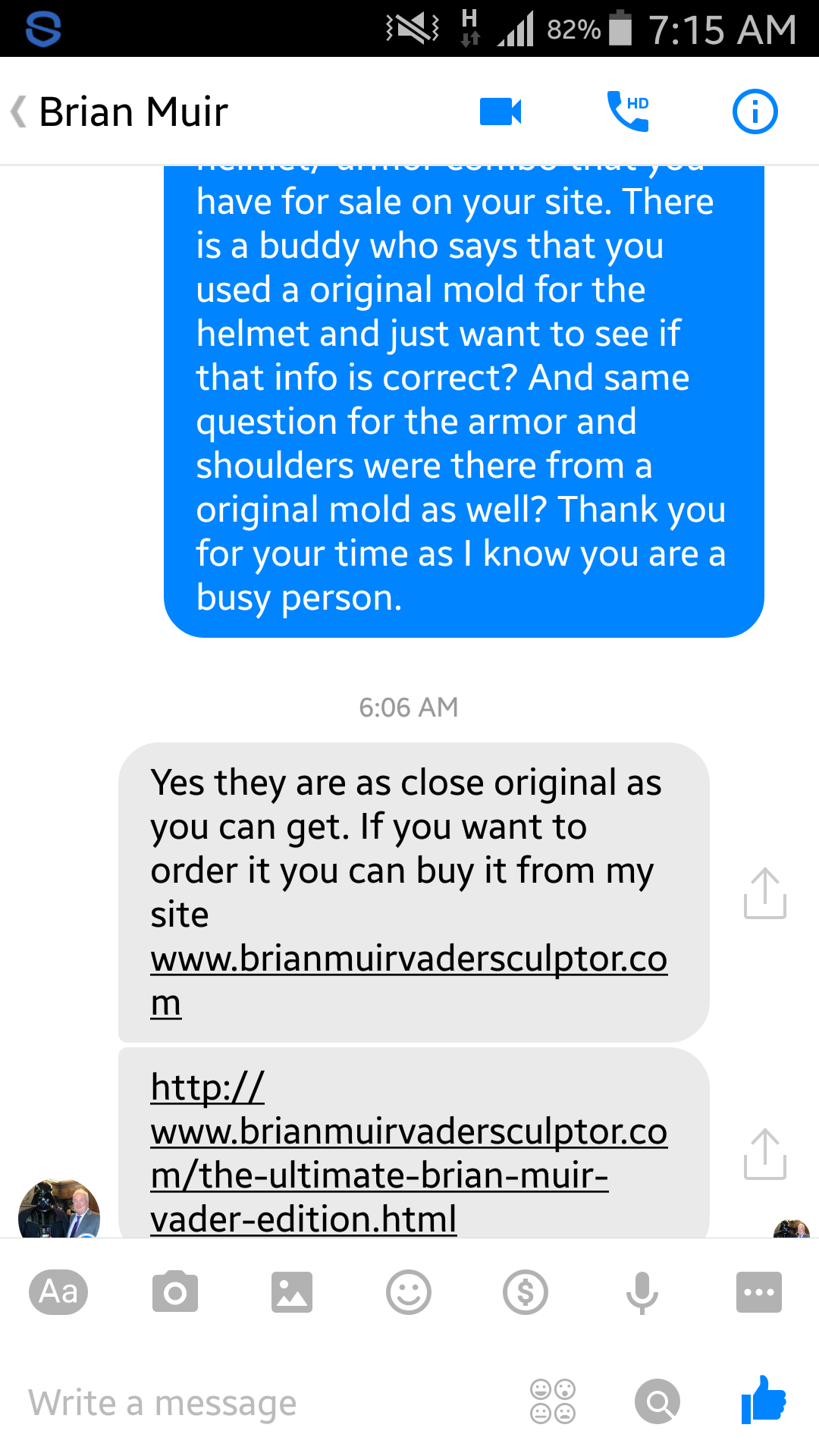This screenshot has width=819, height=1456.
Task: Share the 'Yes they are as close' message
Action: coord(765,893)
